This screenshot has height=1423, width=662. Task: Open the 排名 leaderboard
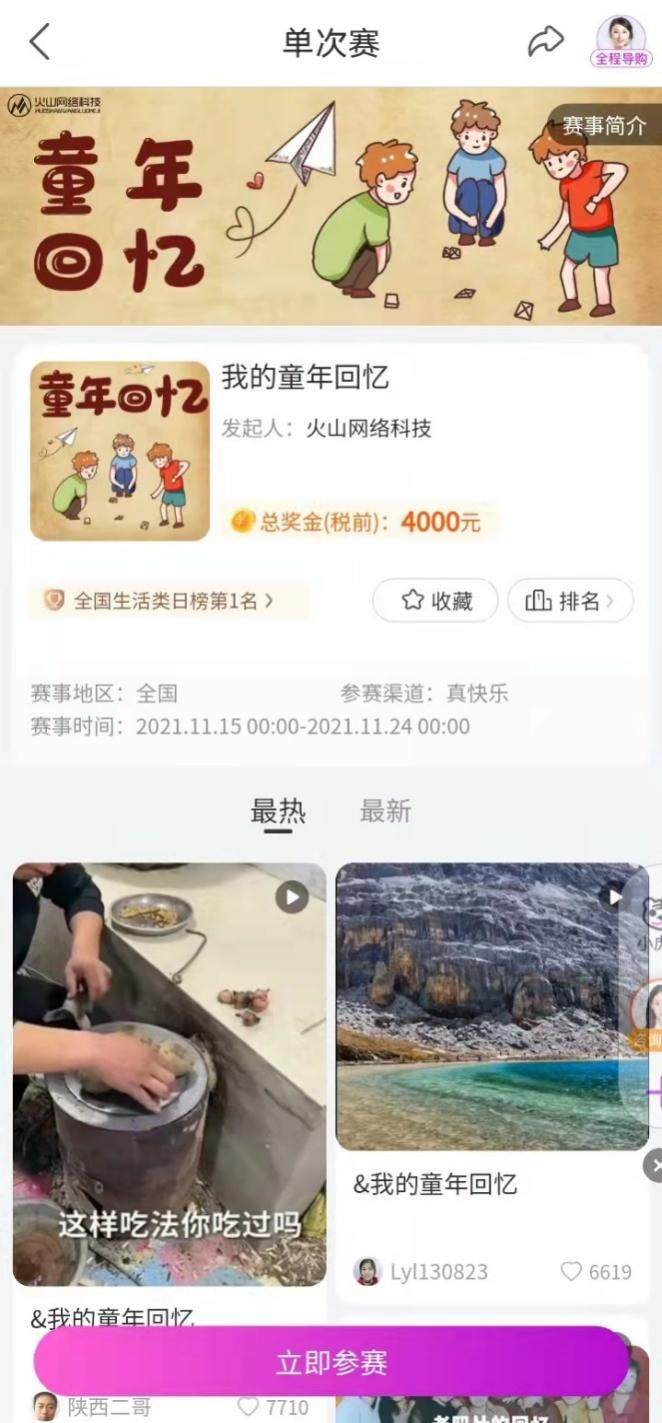point(570,600)
